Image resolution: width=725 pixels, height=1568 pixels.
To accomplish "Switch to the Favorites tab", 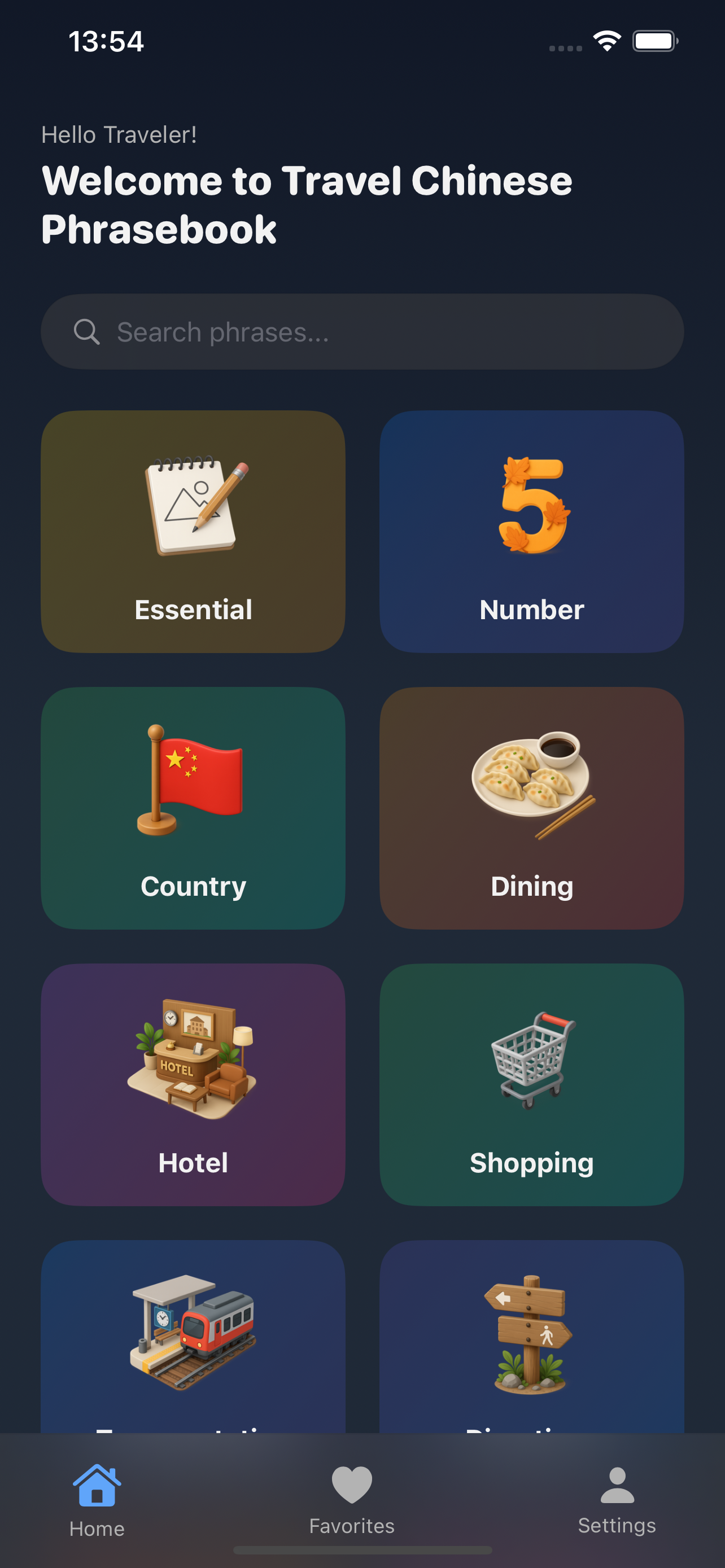I will 352,1500.
